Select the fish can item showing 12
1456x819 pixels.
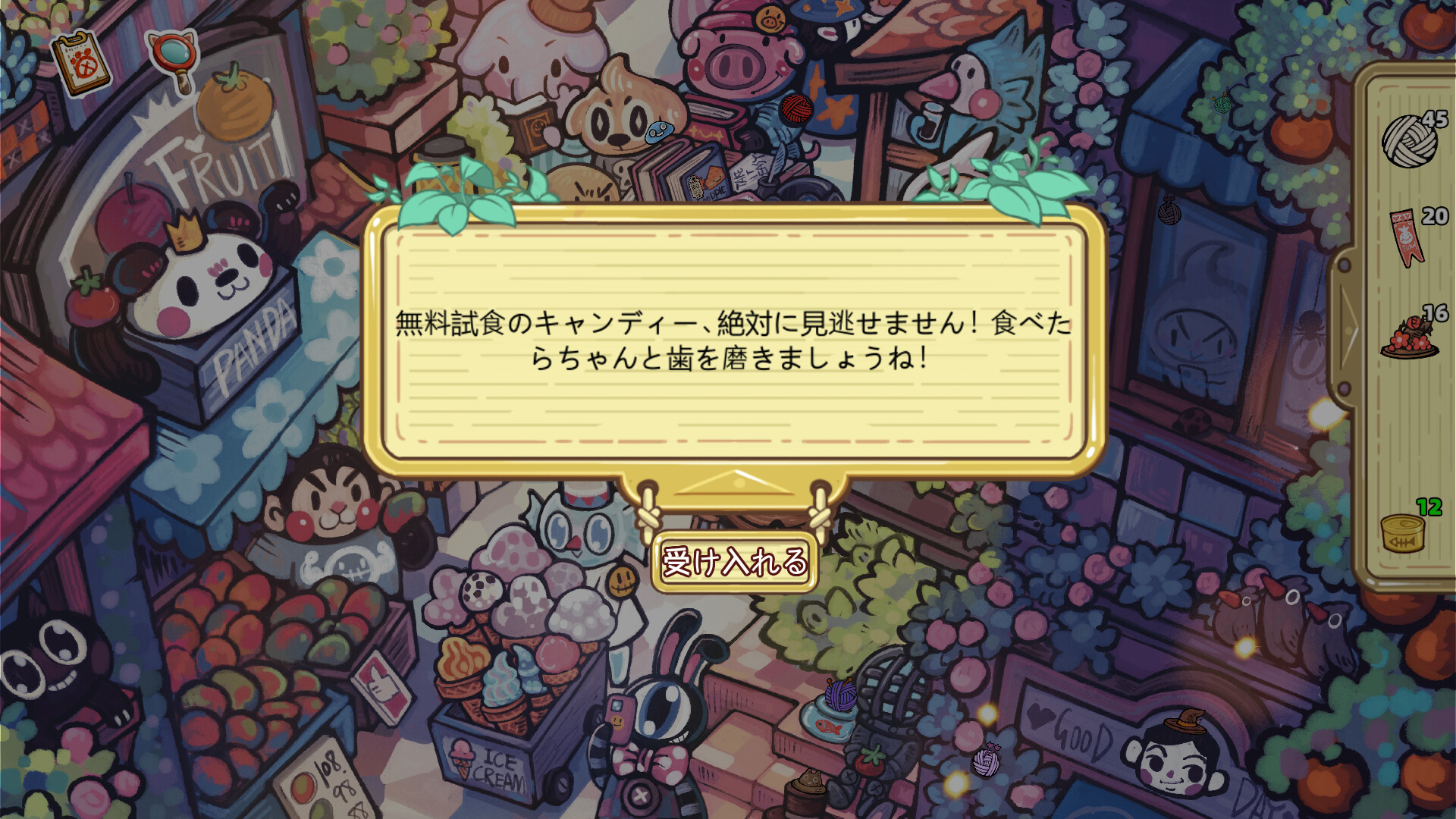coord(1402,532)
